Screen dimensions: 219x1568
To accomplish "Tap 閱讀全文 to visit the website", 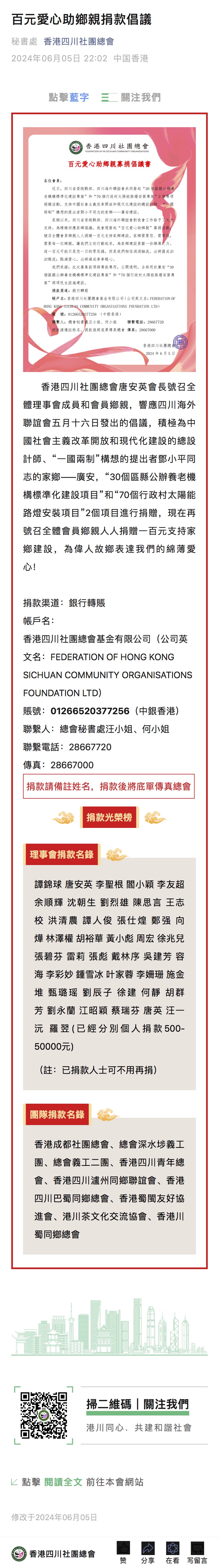I will [63, 1481].
